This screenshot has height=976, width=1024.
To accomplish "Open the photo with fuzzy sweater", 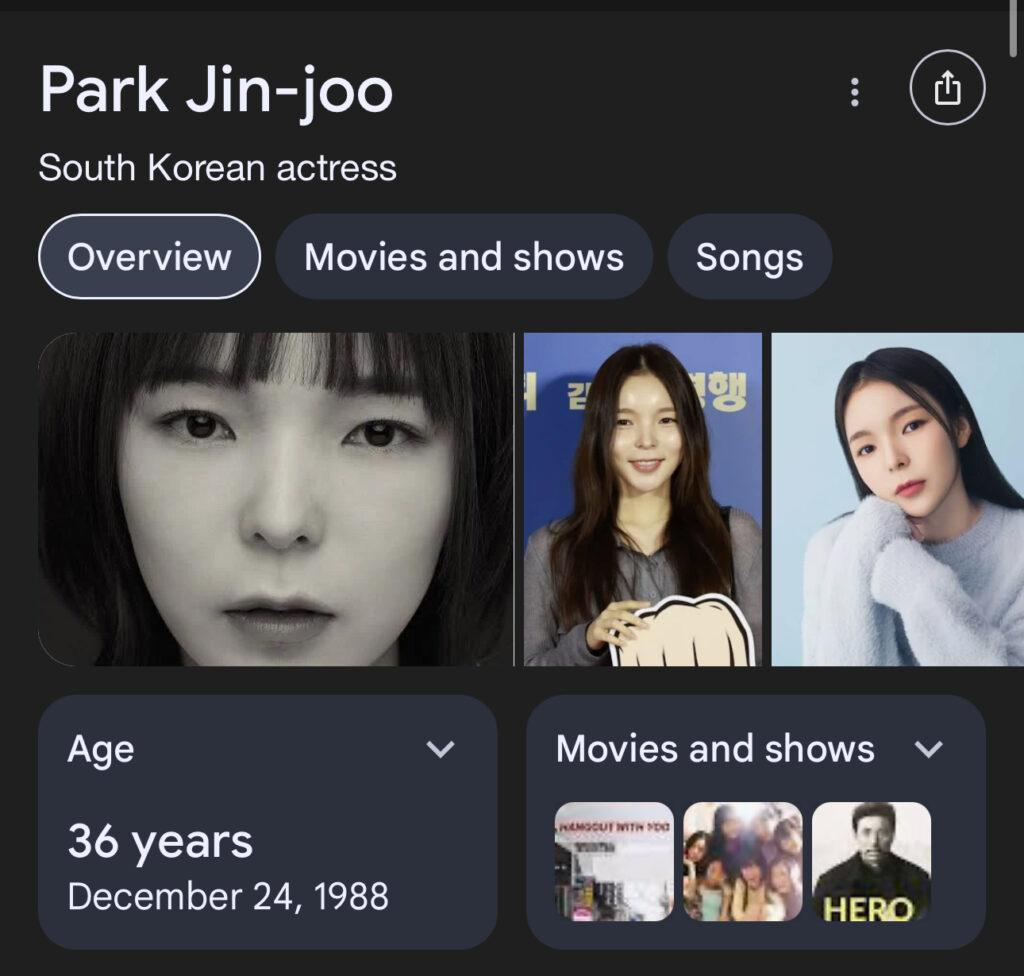I will click(x=897, y=499).
